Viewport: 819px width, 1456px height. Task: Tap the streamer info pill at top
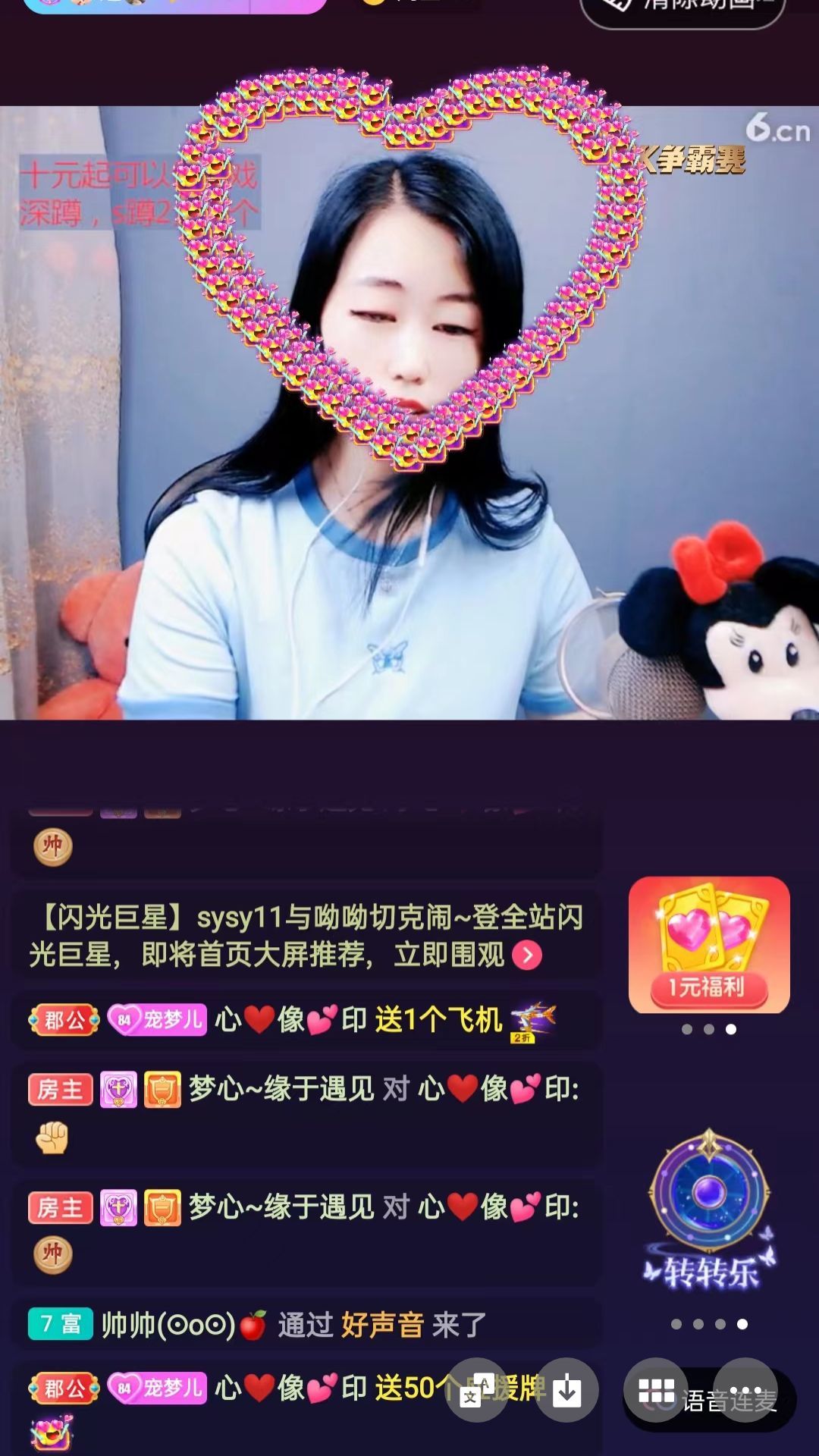pos(174,5)
